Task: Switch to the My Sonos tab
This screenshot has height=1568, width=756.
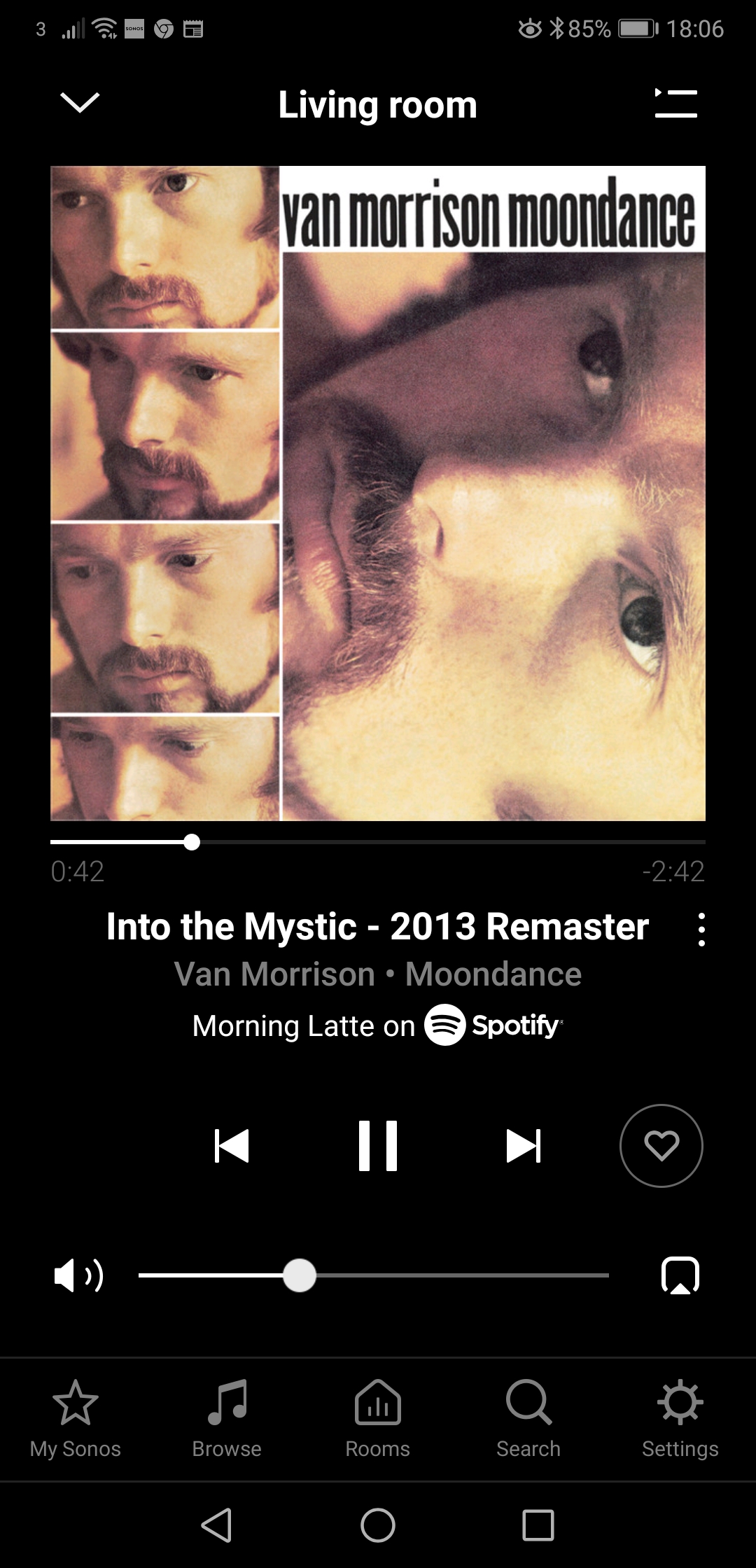Action: [76, 1419]
